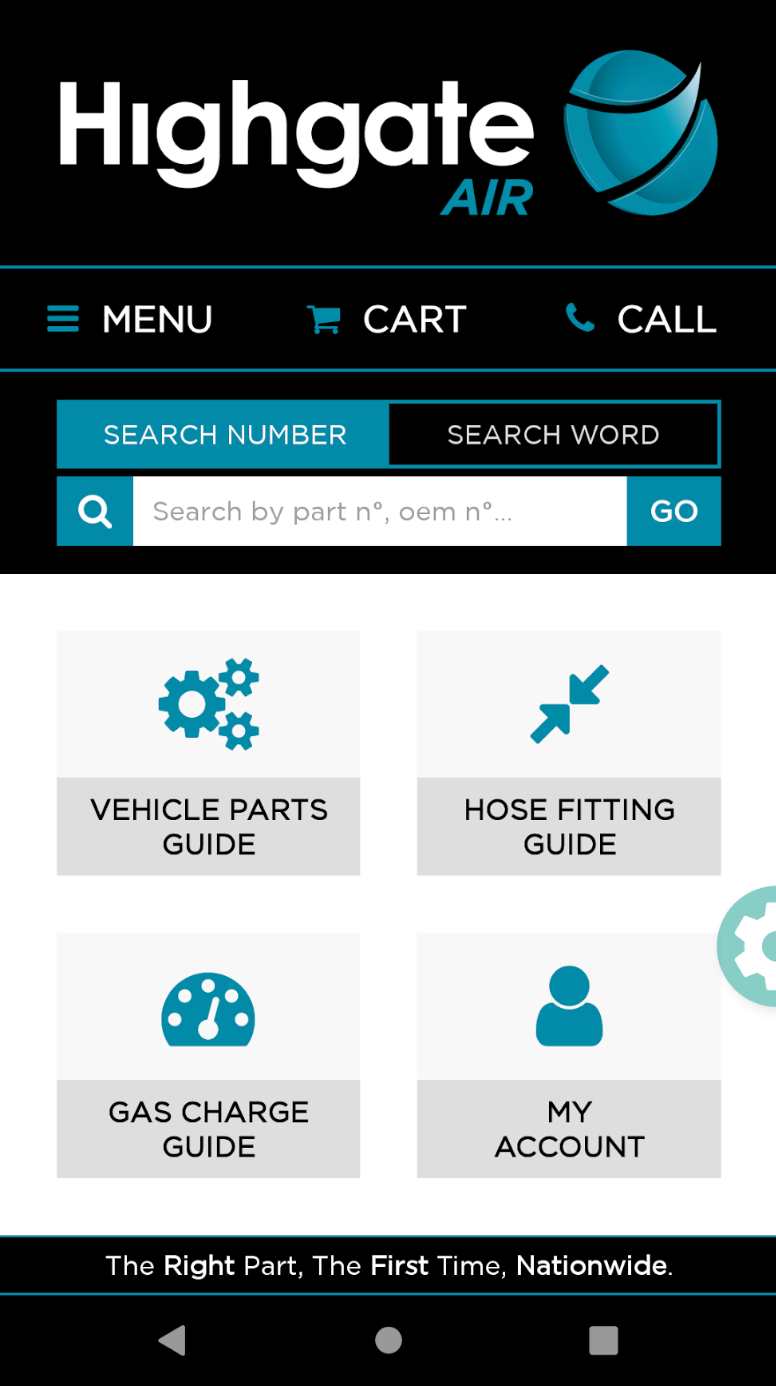Switch to the Search Number tab
776x1386 pixels.
[224, 435]
